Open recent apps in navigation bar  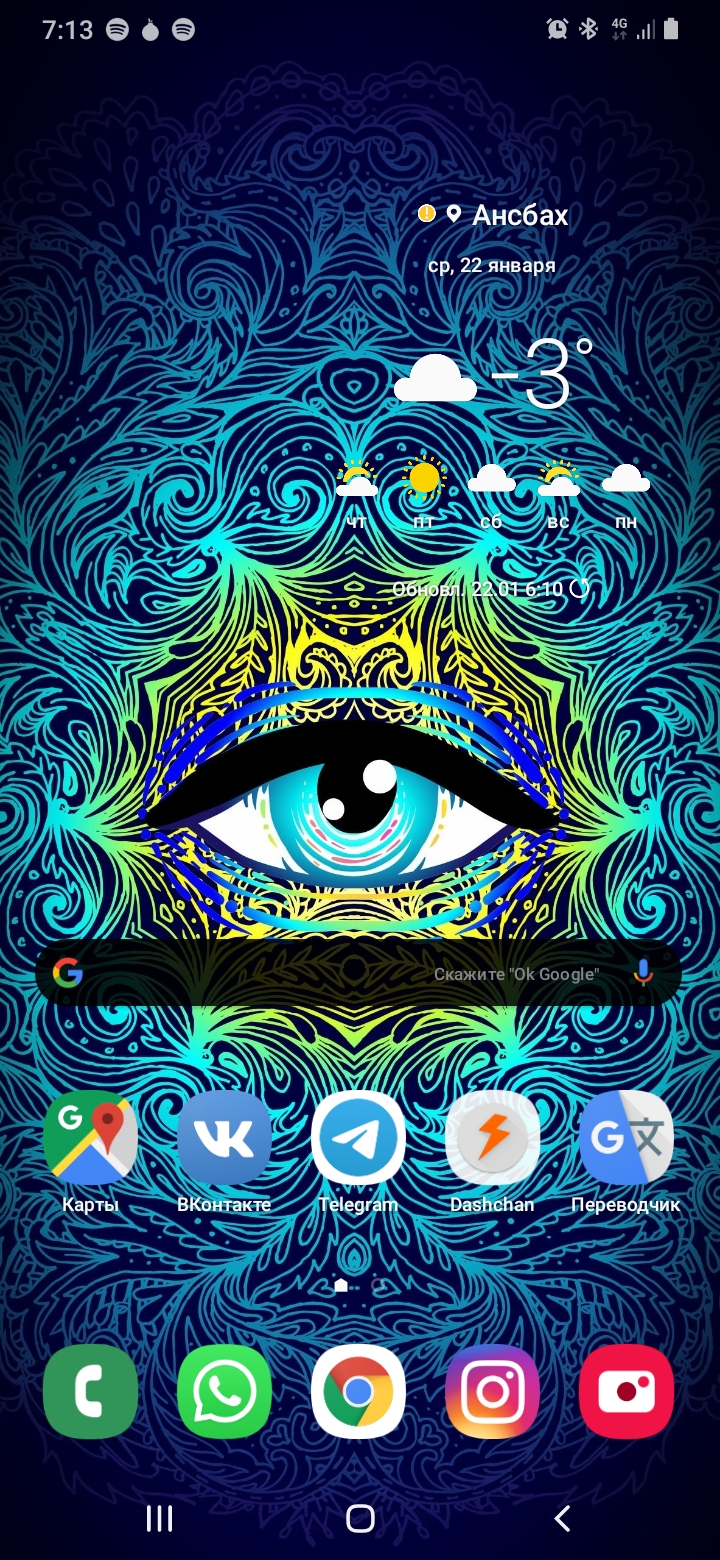point(159,1519)
